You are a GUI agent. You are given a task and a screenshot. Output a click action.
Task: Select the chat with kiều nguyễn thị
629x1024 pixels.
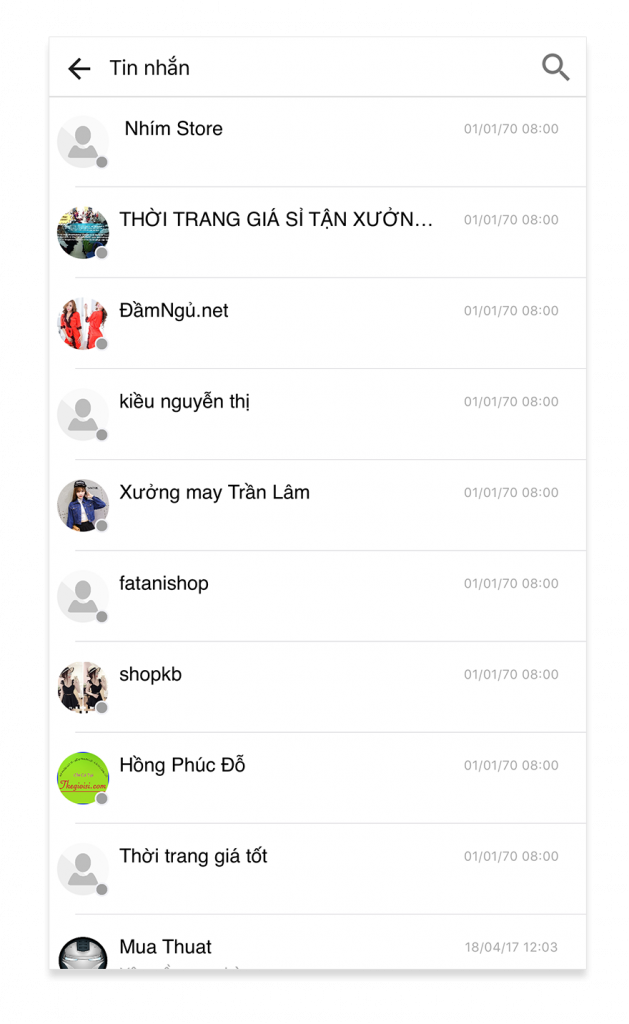point(317,415)
